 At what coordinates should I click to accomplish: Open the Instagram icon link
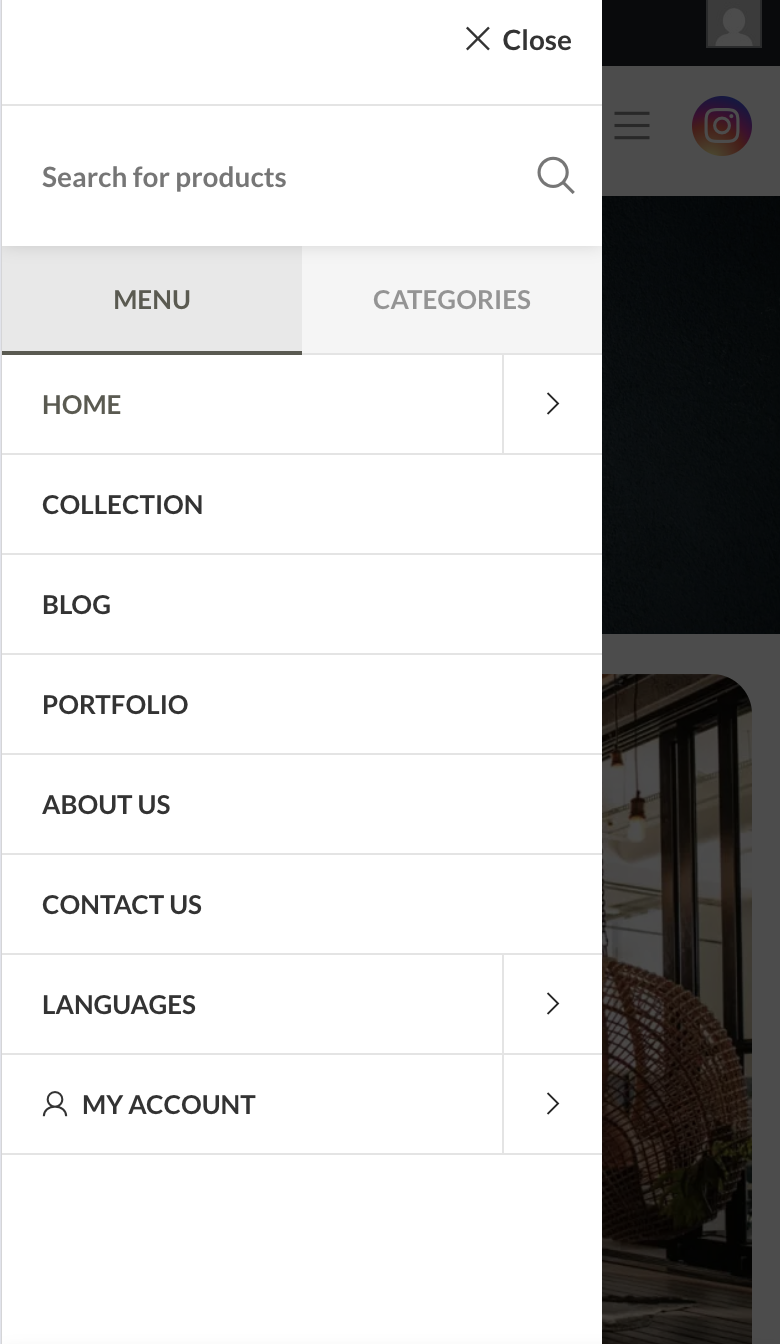721,126
